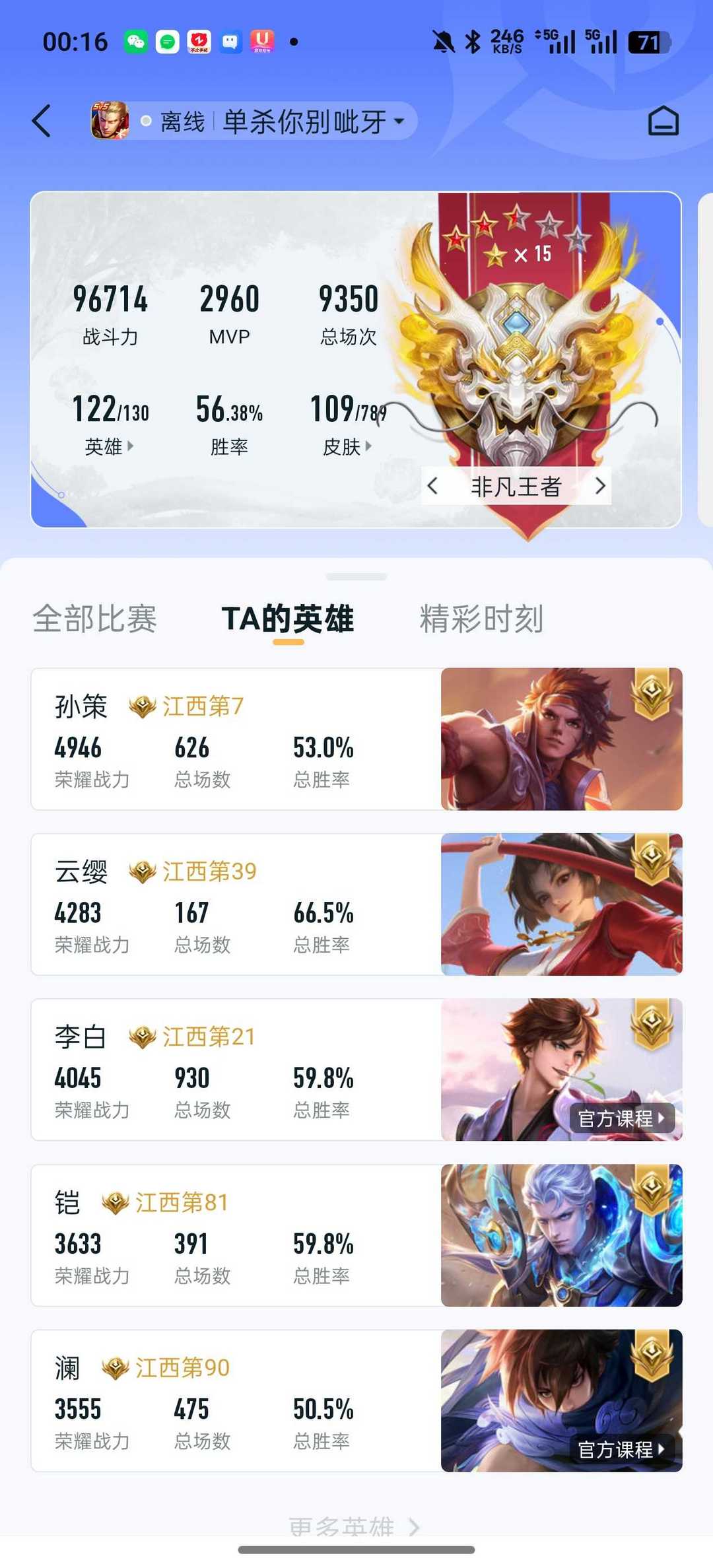Tap the WeChat icon in the status bar
713x1568 pixels.
134,41
